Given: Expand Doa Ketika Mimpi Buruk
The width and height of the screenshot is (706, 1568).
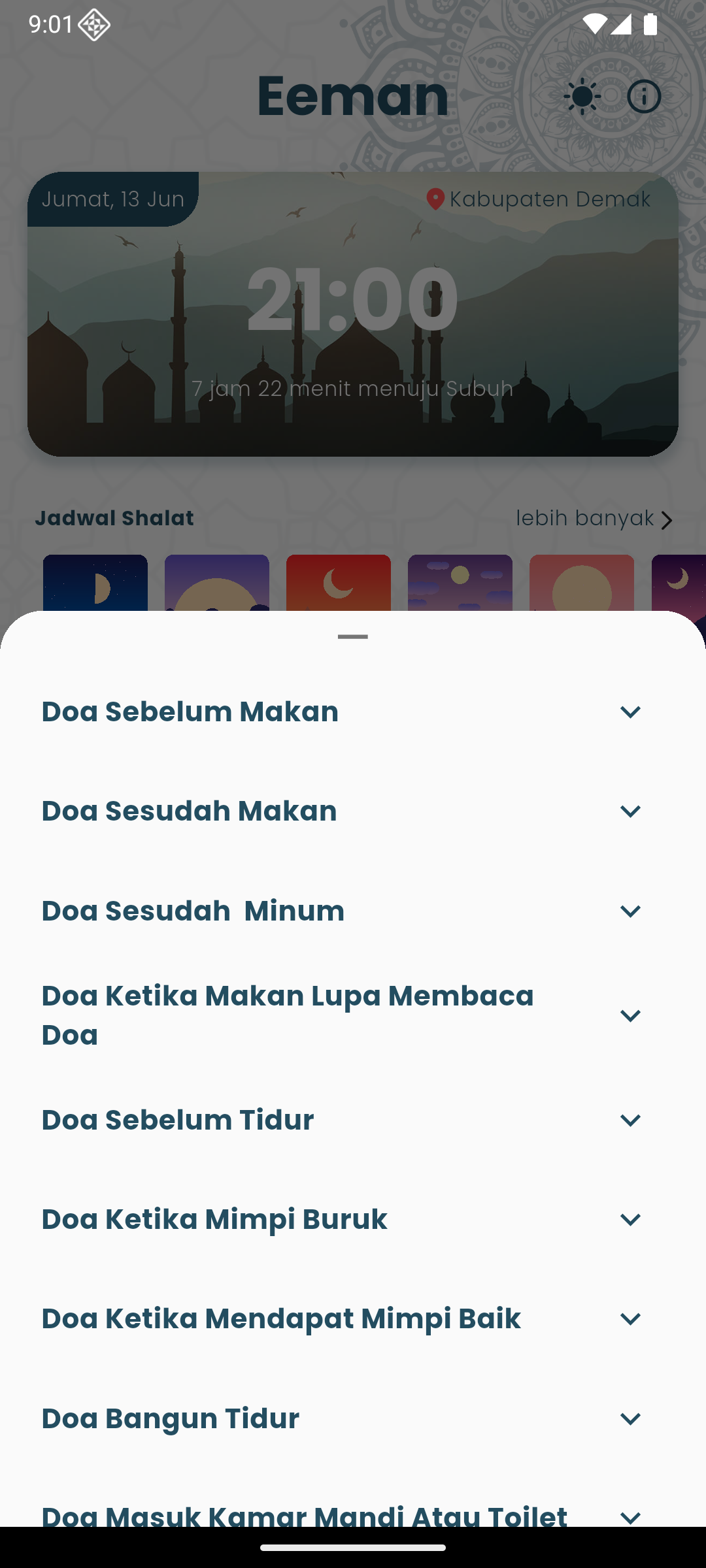Looking at the screenshot, I should coord(630,1220).
